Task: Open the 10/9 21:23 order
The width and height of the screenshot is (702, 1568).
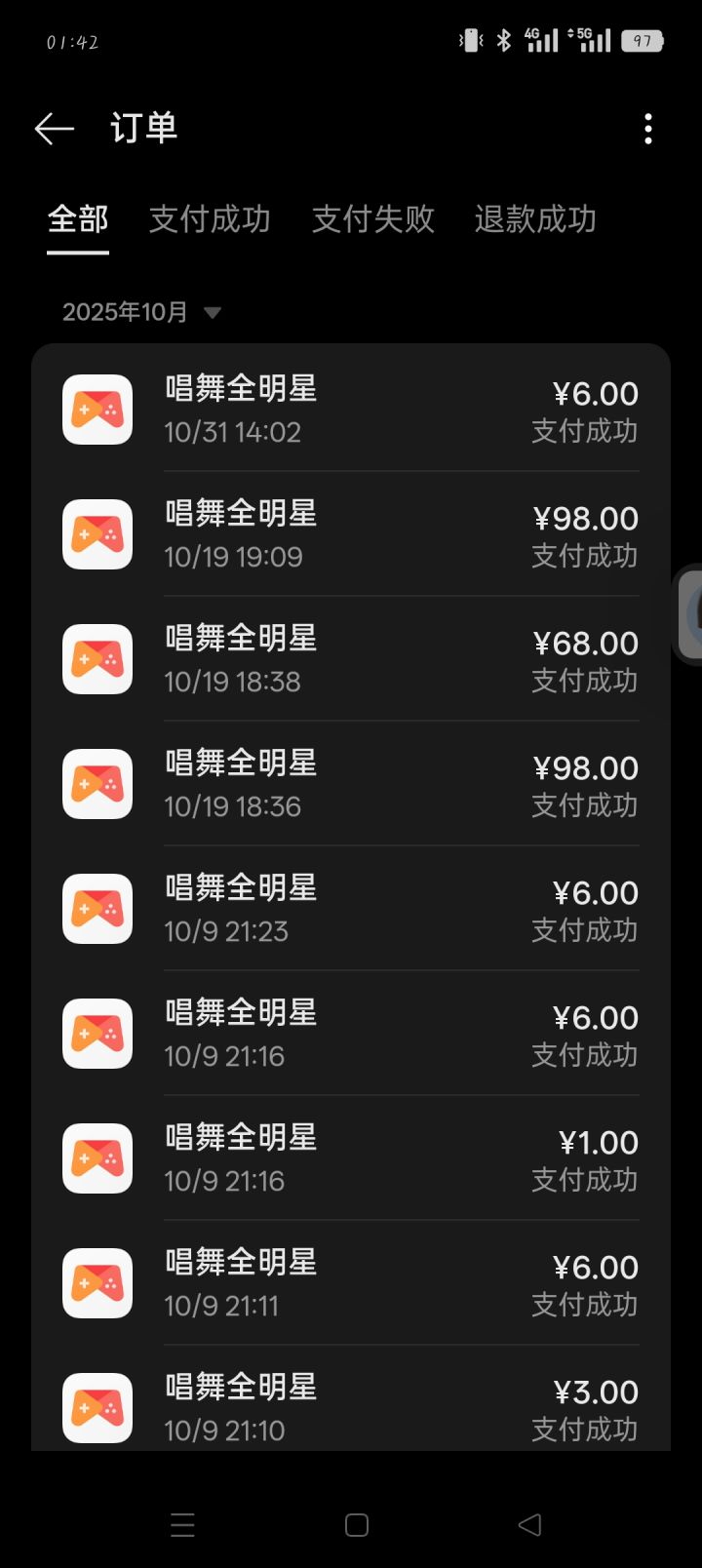Action: click(x=351, y=909)
